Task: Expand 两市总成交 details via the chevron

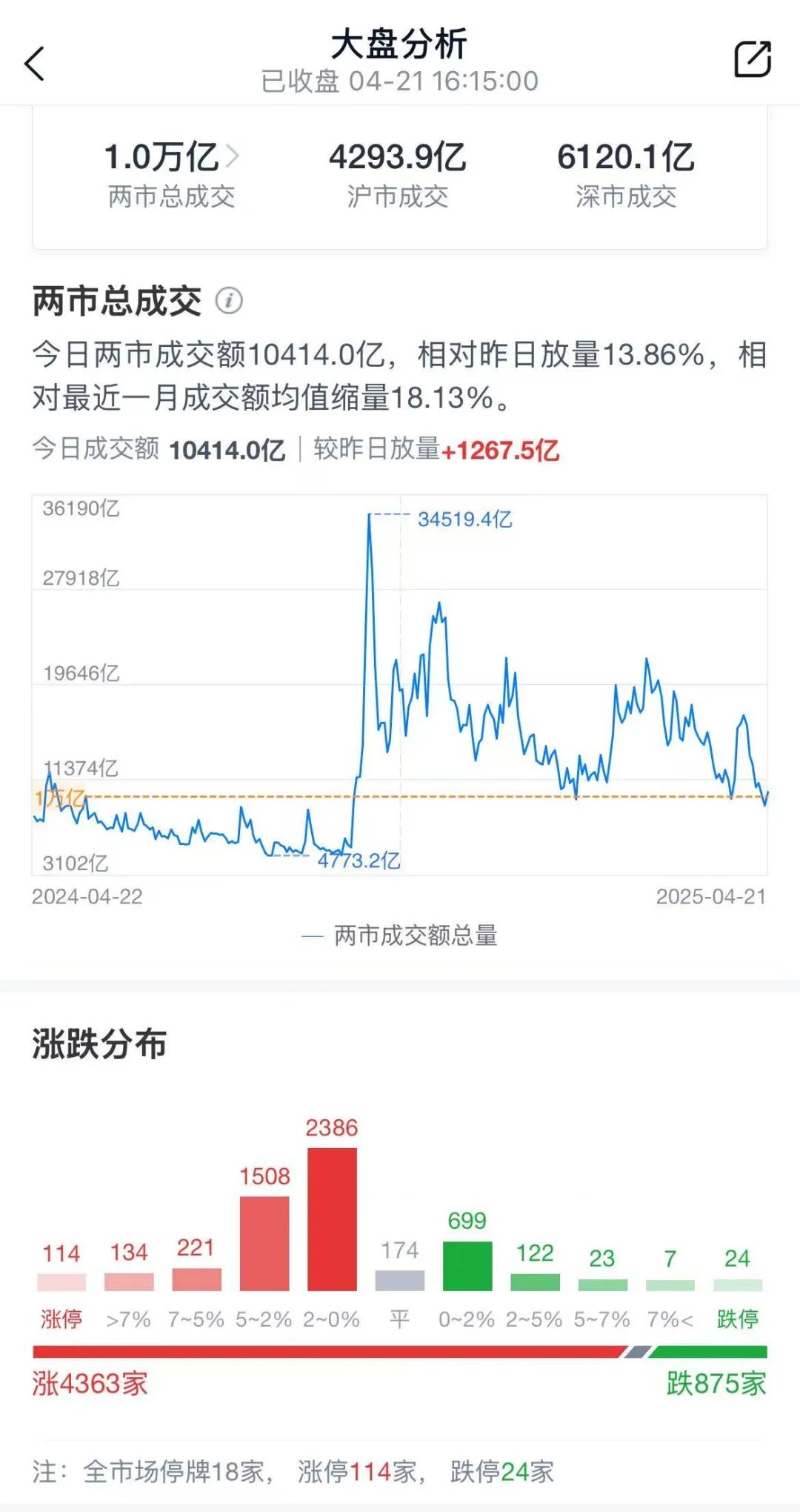Action: tap(232, 154)
